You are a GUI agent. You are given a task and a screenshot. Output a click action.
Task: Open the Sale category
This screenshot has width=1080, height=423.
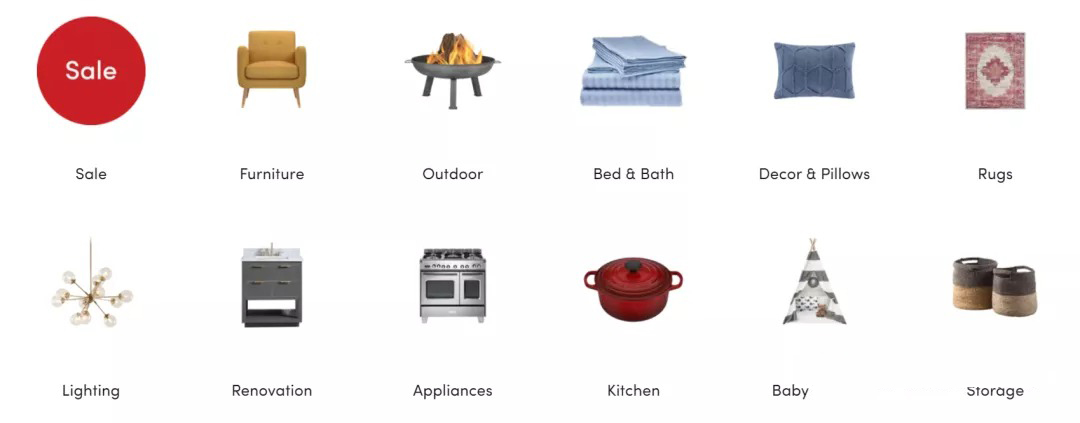91,71
